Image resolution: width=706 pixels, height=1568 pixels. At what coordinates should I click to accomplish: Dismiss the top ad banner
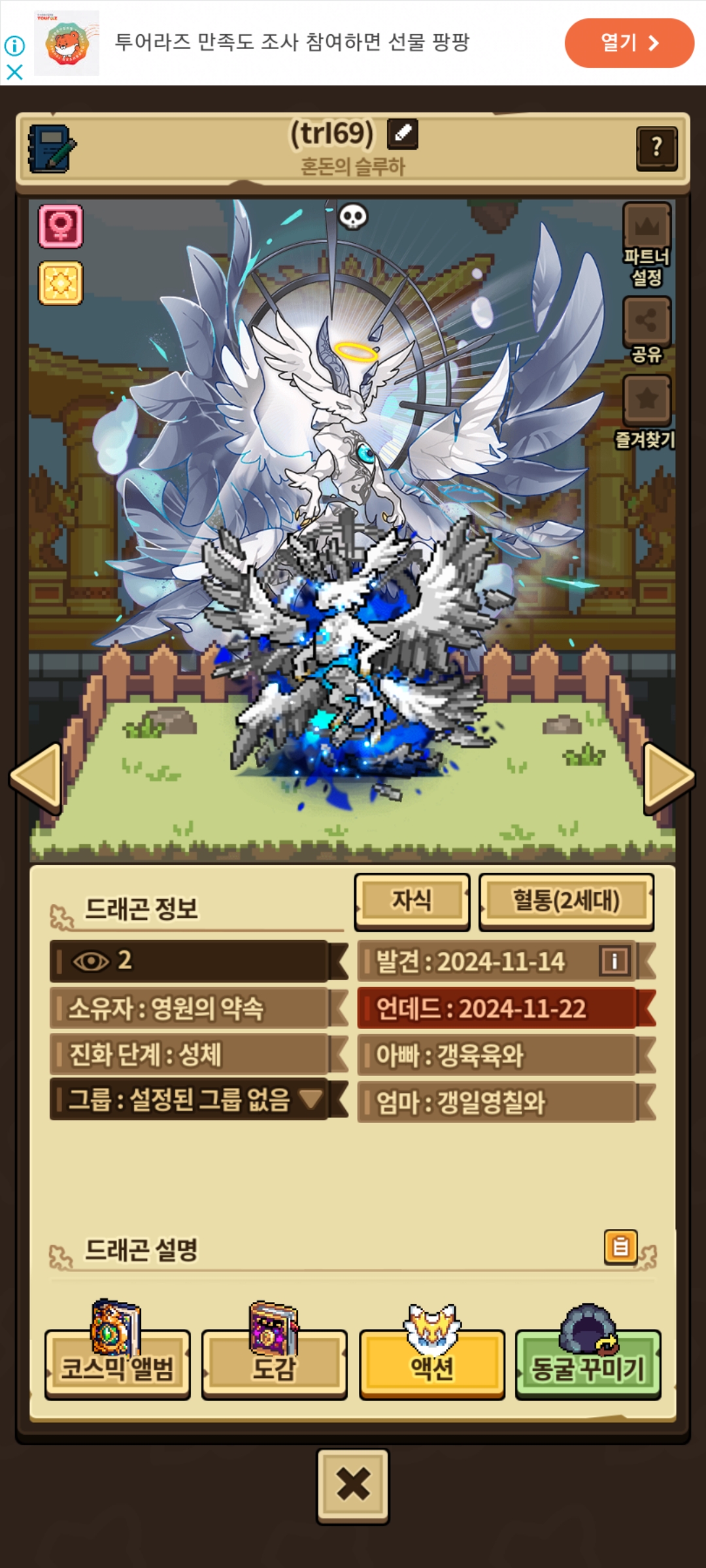click(14, 72)
